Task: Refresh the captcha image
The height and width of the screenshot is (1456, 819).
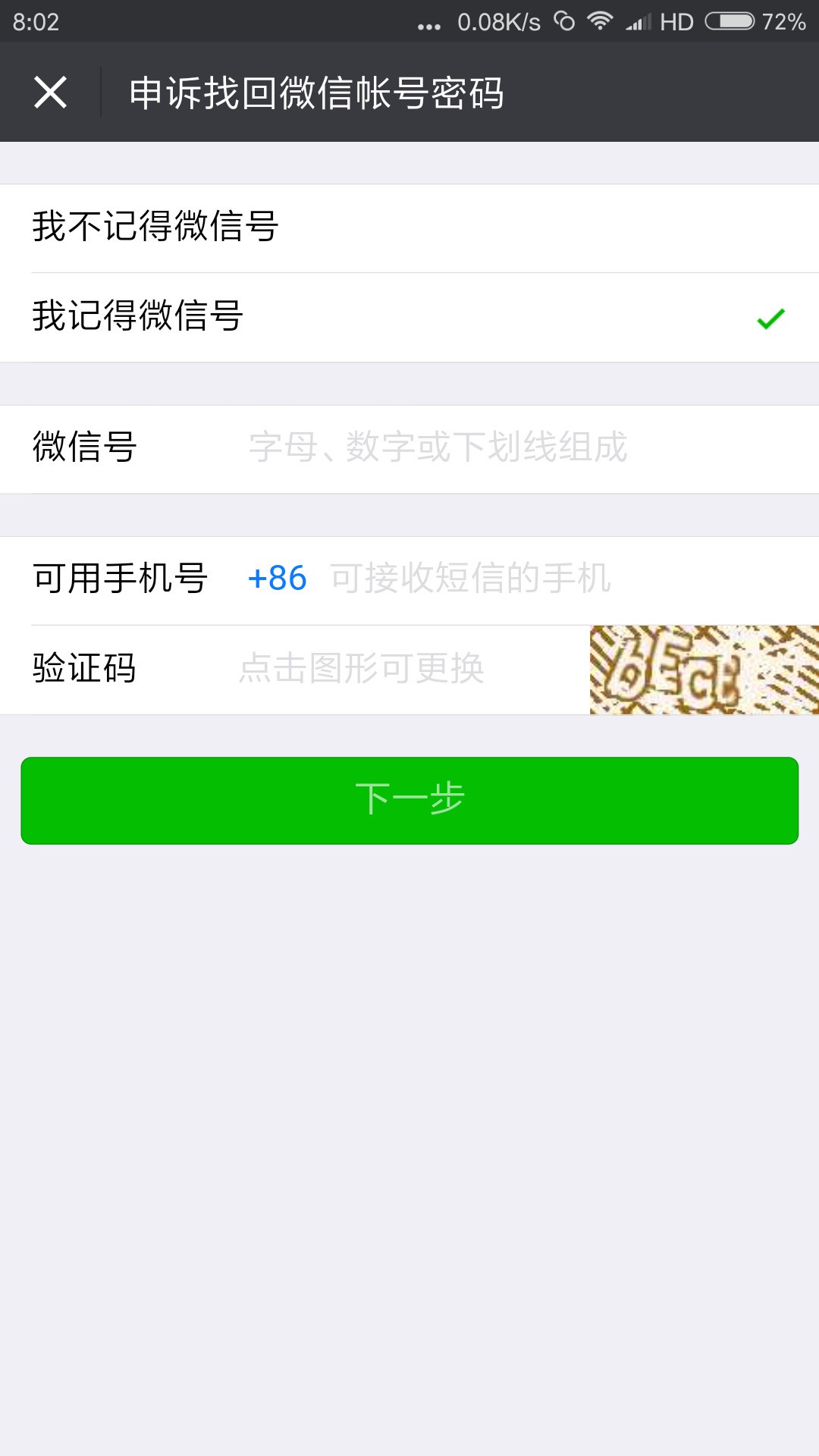Action: (704, 670)
